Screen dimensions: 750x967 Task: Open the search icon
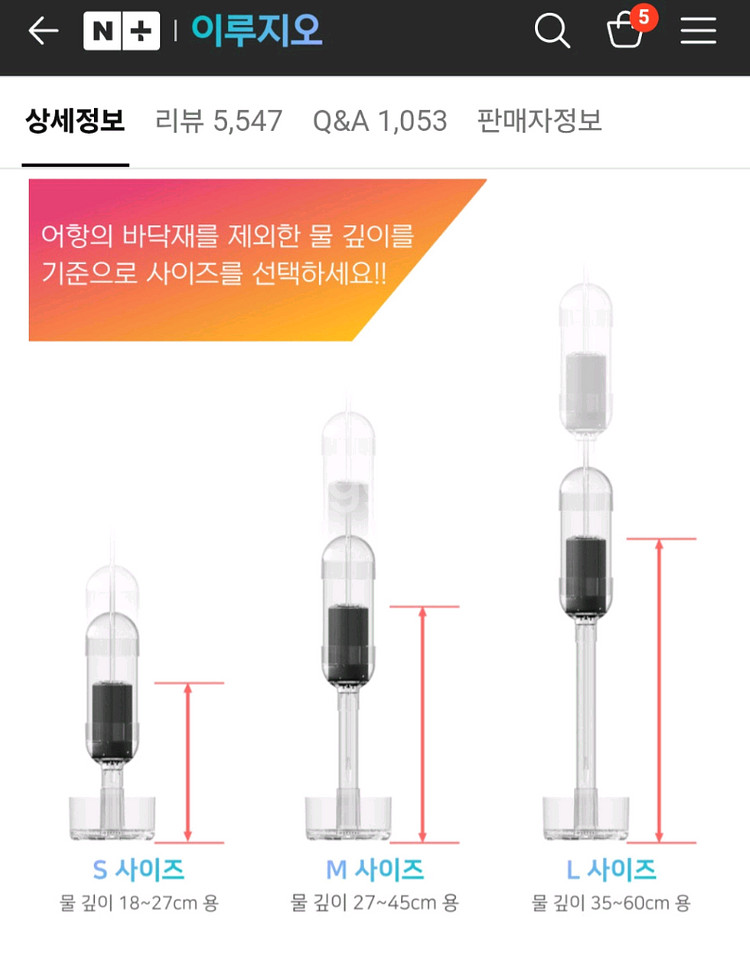point(552,30)
